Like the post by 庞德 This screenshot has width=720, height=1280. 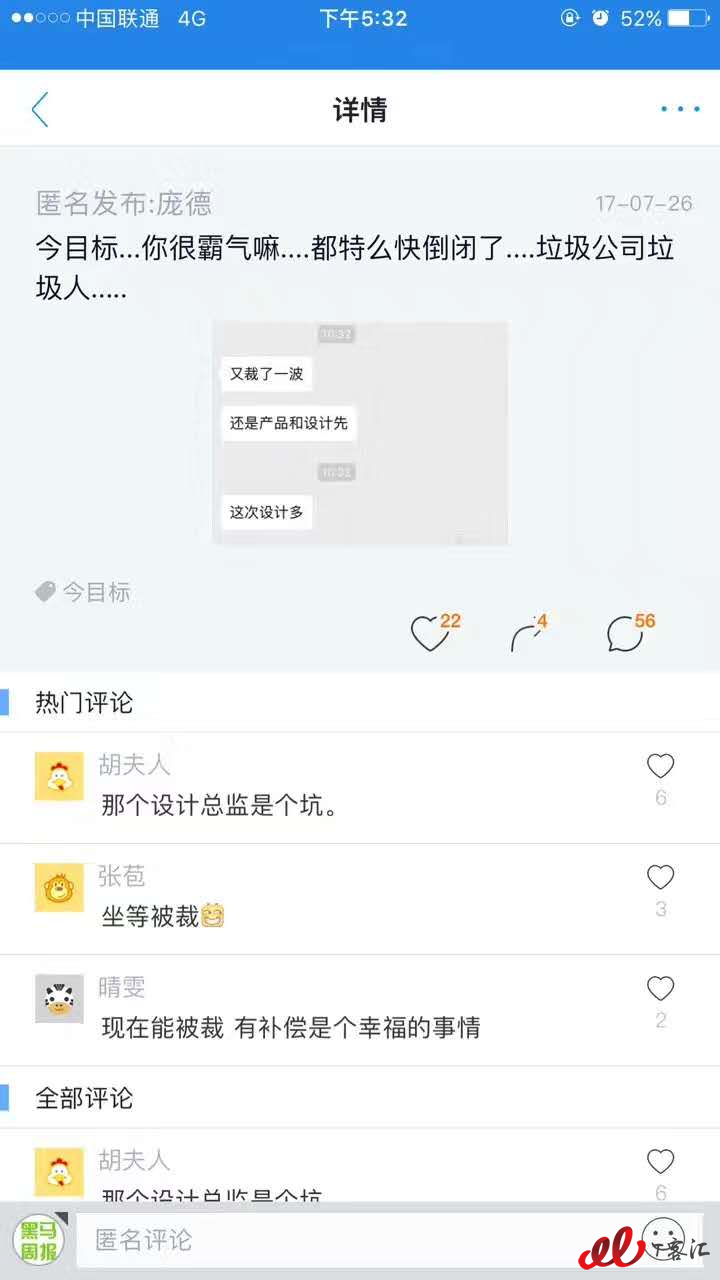pyautogui.click(x=430, y=634)
